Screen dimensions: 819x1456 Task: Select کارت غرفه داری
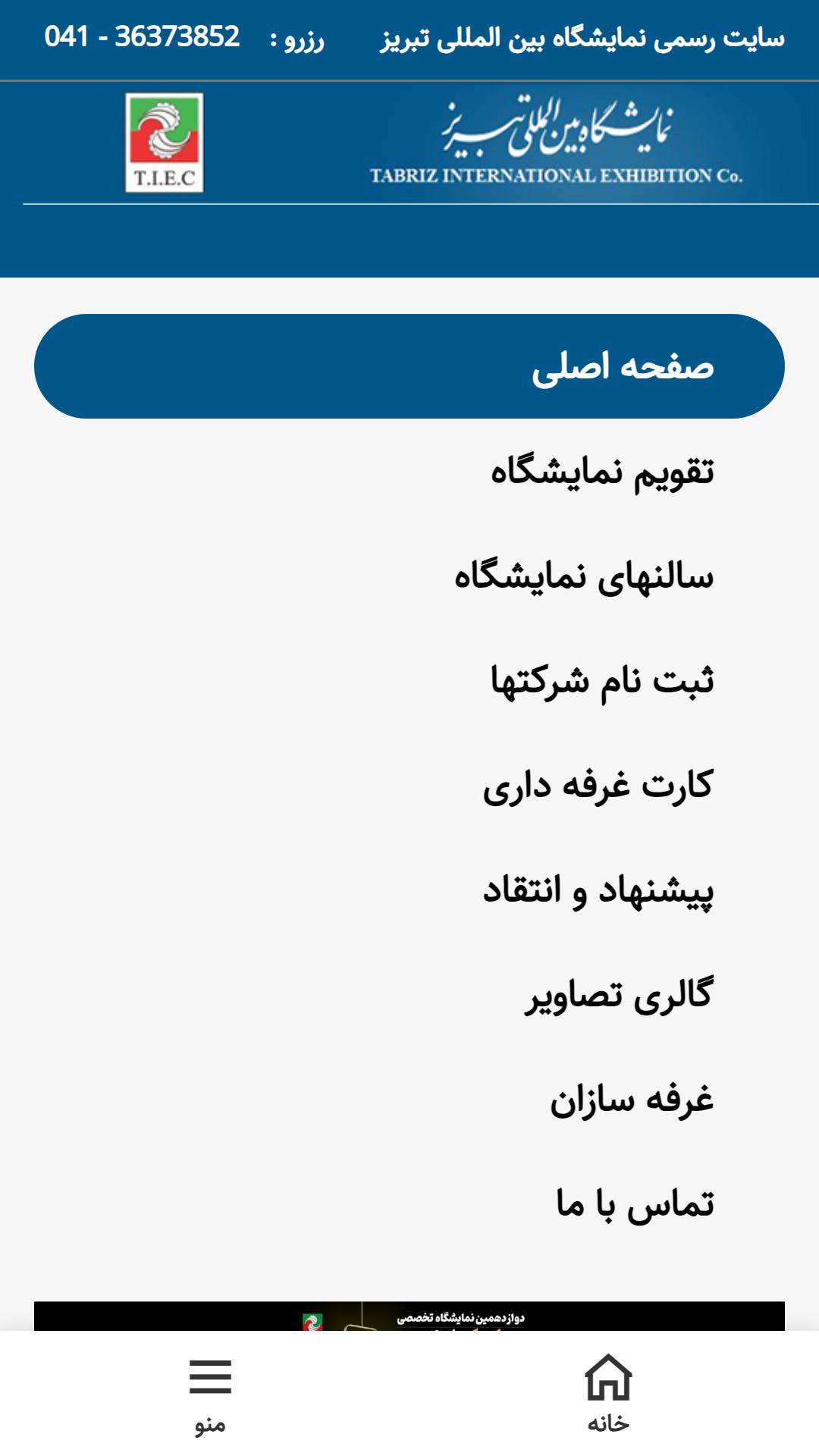tap(409, 785)
